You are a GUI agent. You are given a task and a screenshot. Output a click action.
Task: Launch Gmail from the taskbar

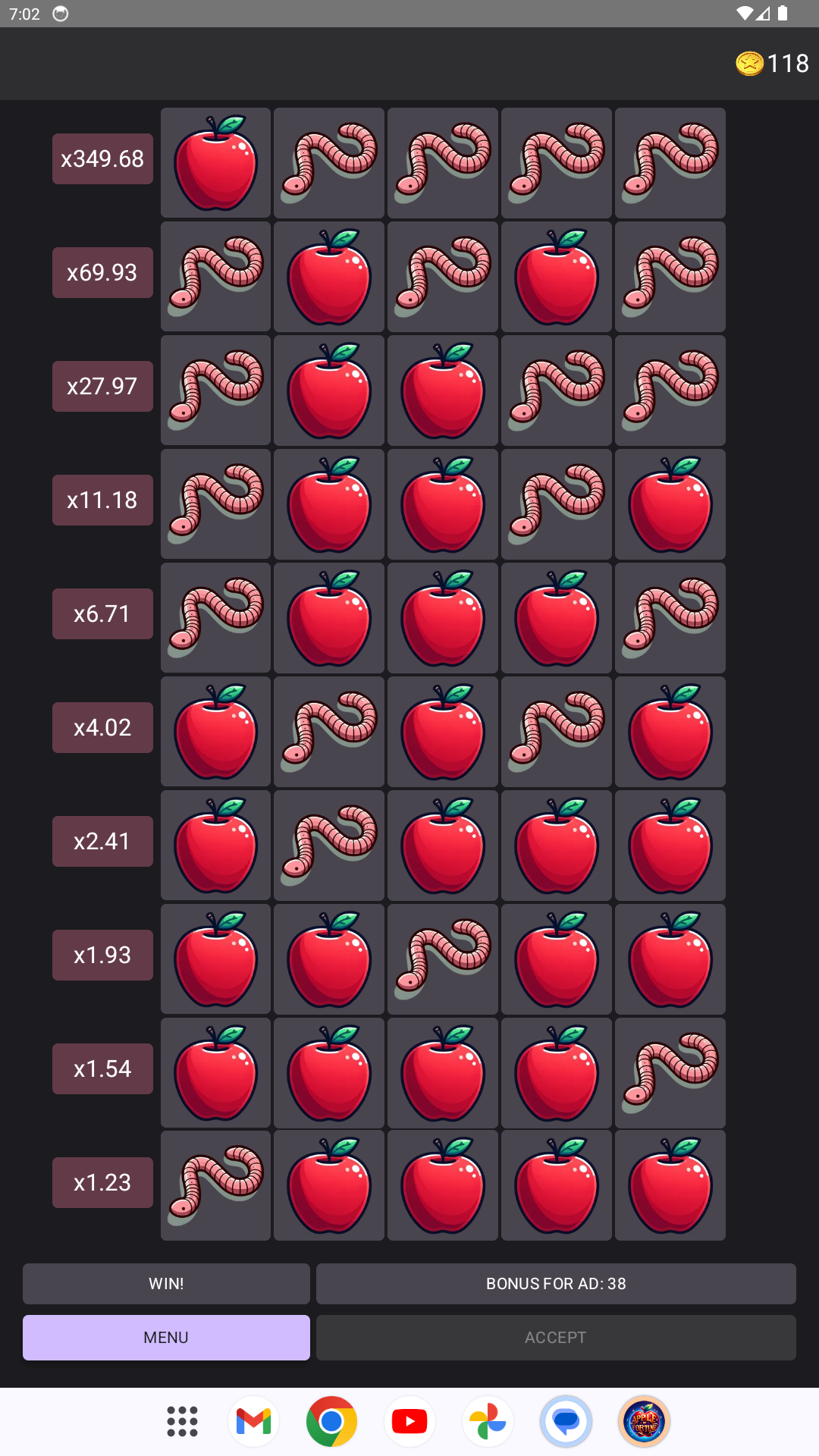[254, 1422]
